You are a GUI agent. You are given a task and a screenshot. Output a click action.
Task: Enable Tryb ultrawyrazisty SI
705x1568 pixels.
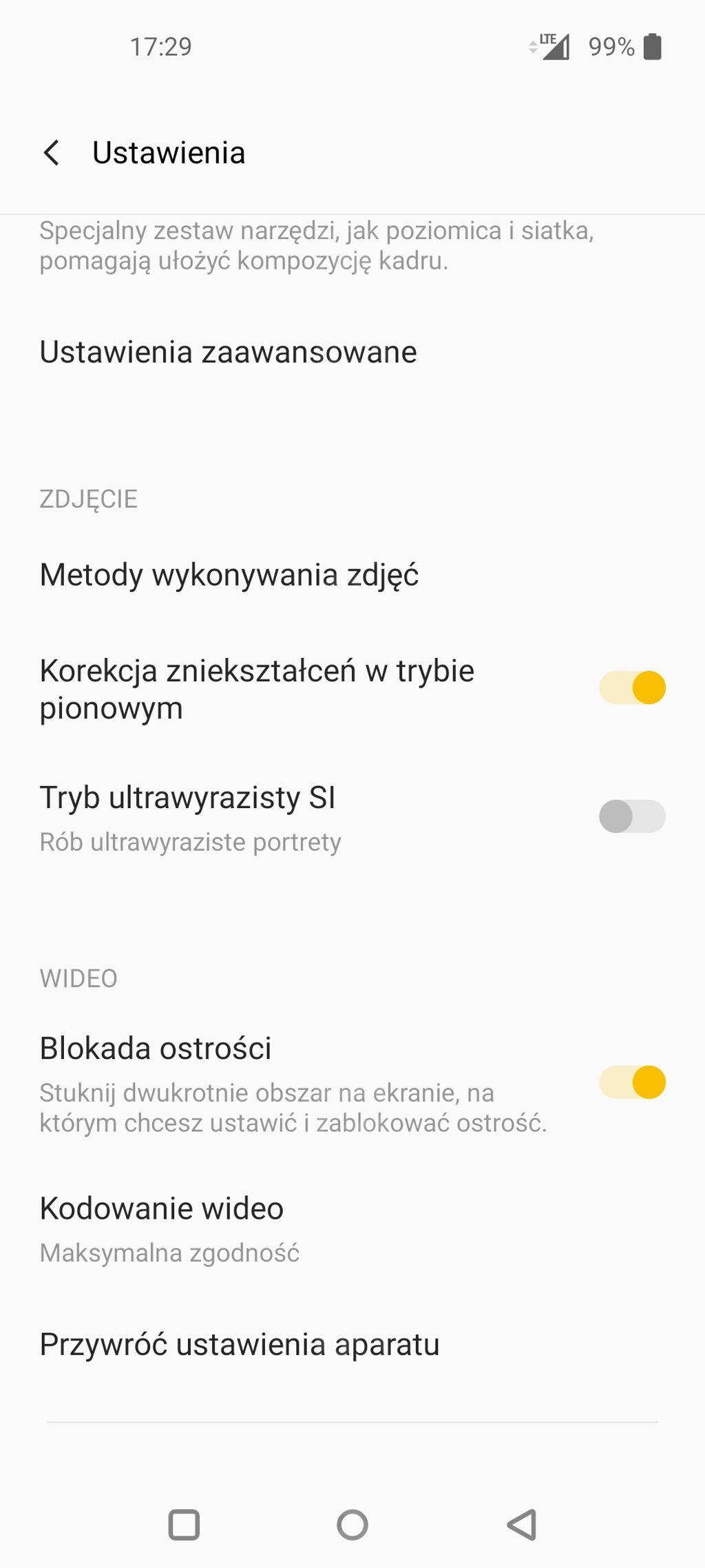coord(631,817)
